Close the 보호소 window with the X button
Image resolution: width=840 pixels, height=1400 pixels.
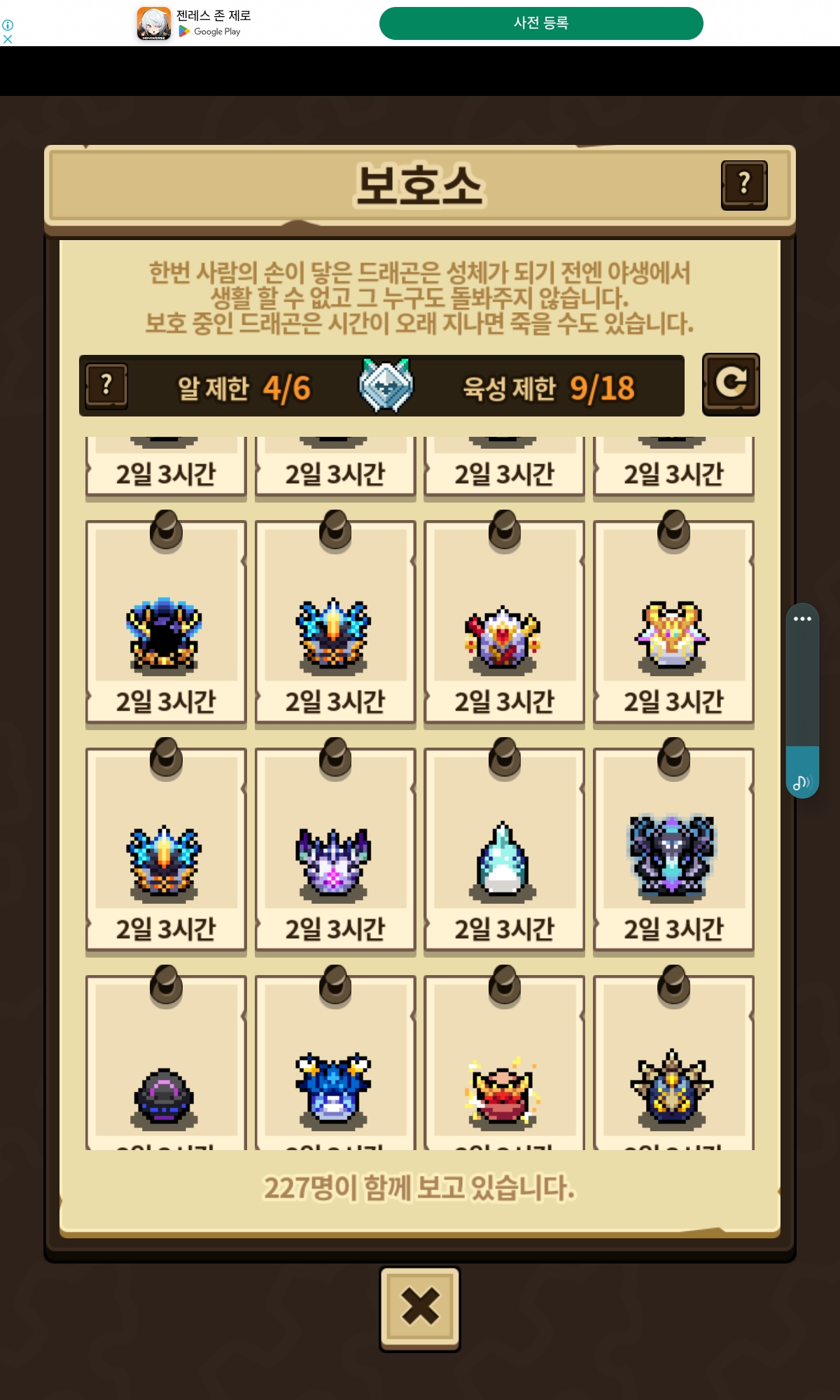[420, 1308]
